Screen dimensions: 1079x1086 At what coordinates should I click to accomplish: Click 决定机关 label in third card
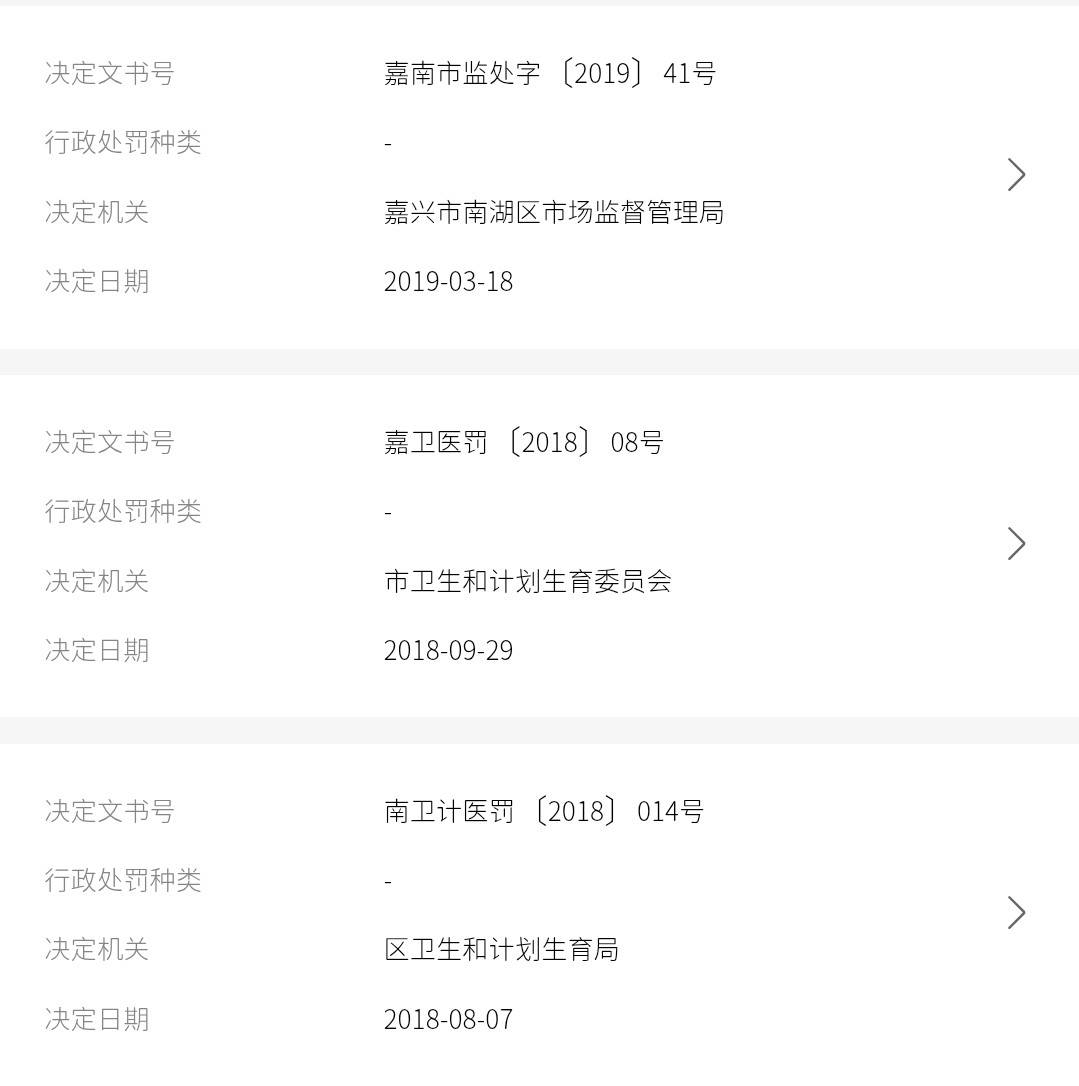pyautogui.click(x=97, y=949)
